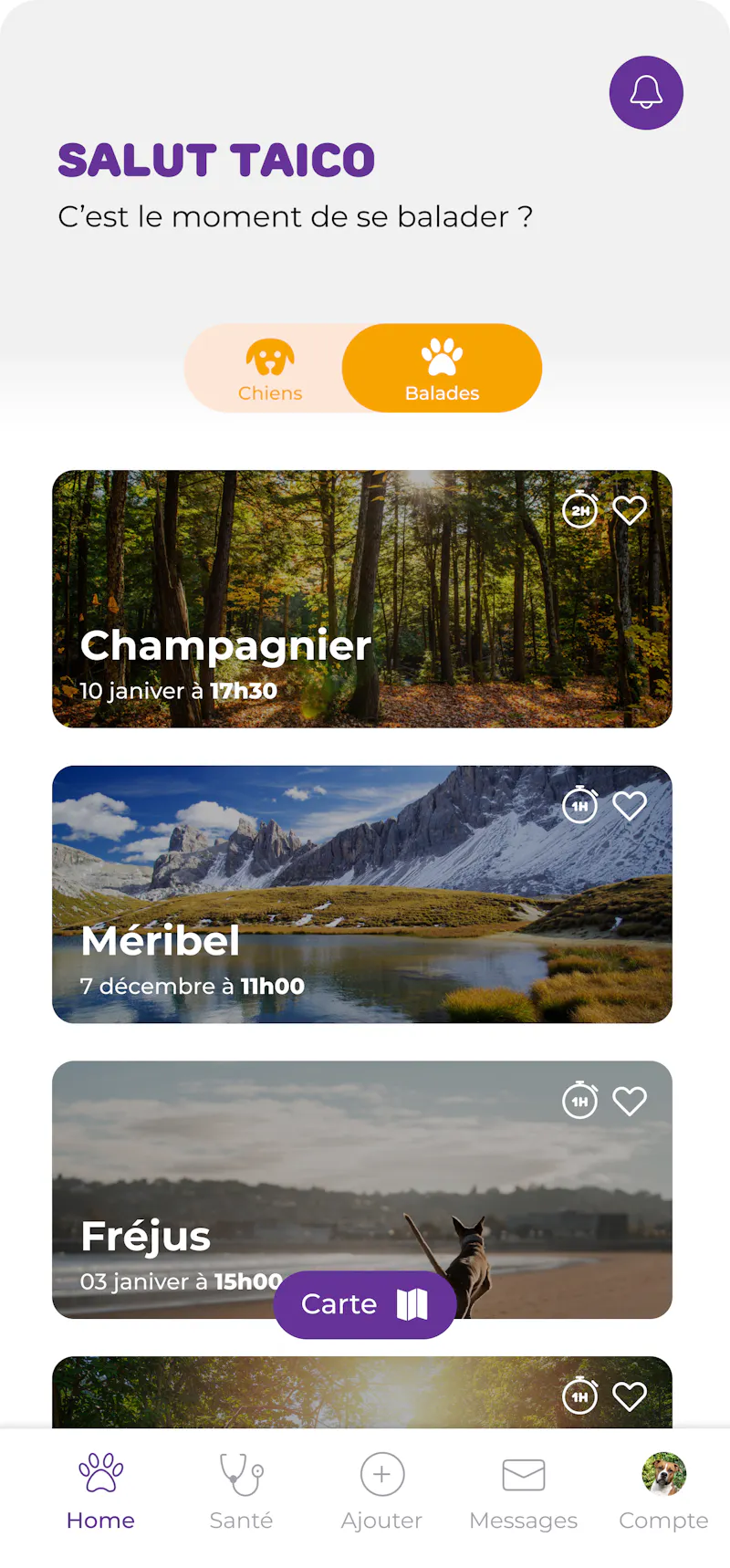Like the Méribel walk heart icon
The image size is (730, 1568).
click(630, 806)
